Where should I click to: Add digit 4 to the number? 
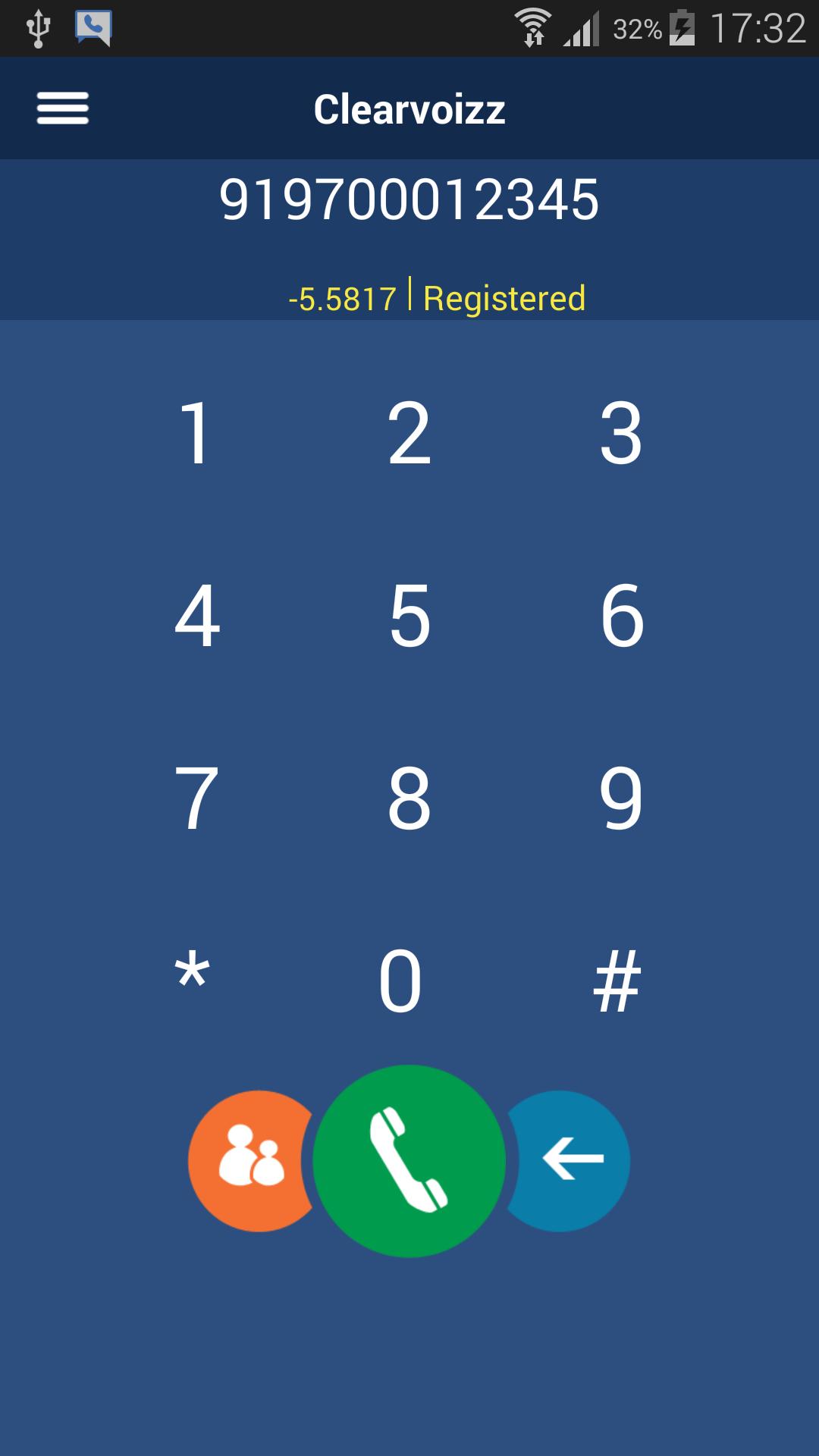coord(197,616)
